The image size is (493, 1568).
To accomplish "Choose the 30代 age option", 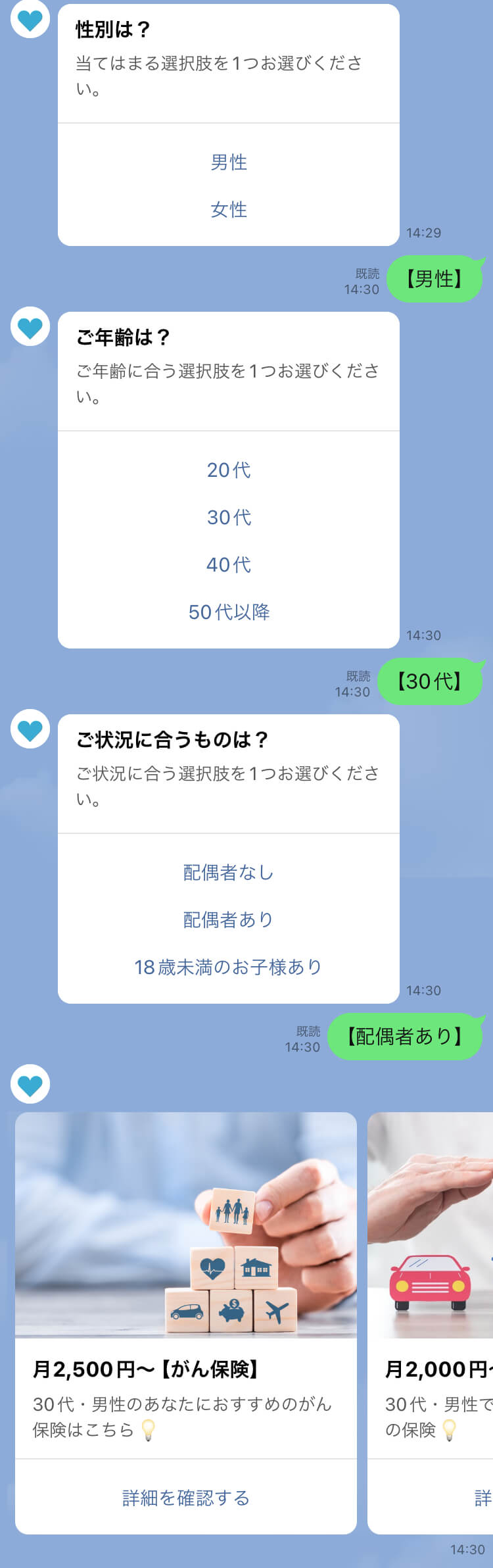I will (229, 517).
